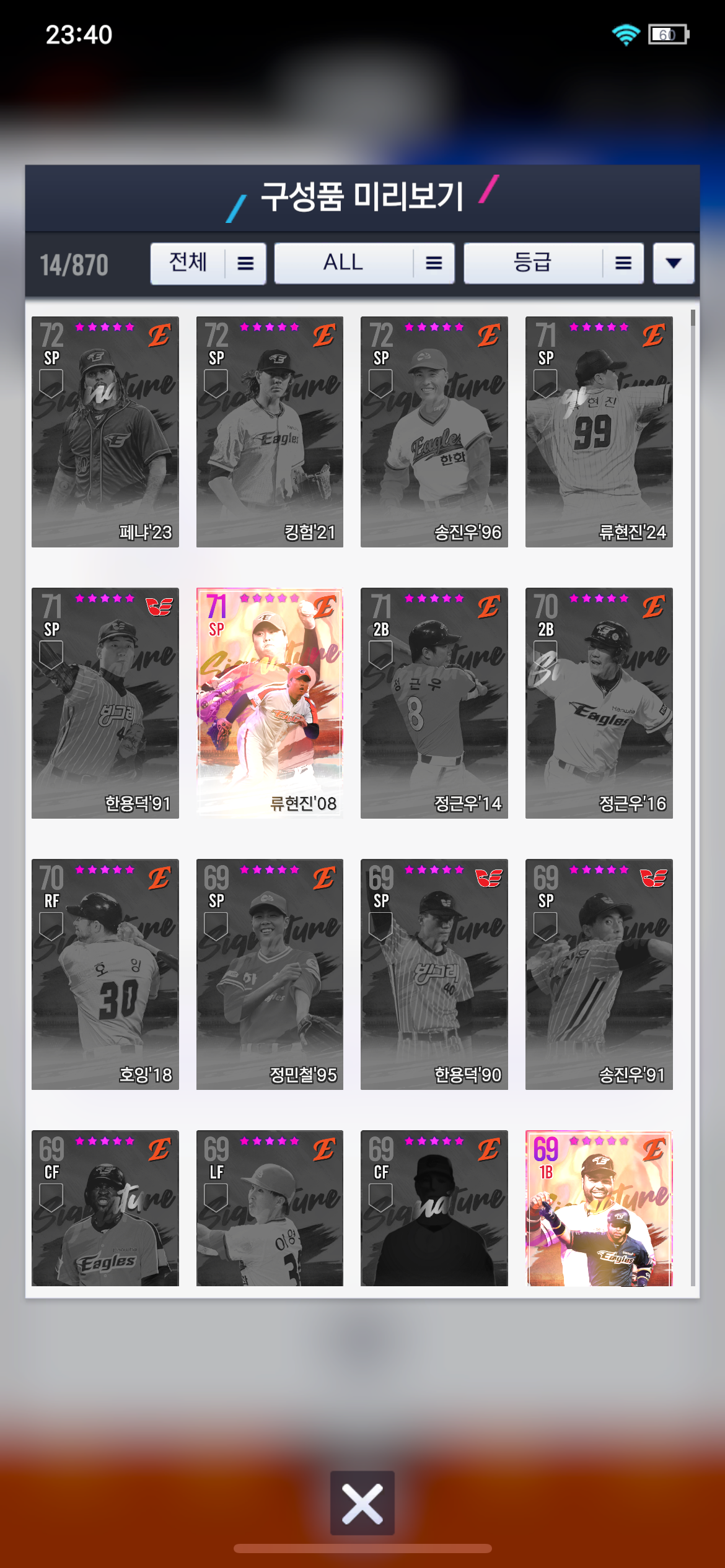Toggle the sort order arrow button

[x=673, y=263]
